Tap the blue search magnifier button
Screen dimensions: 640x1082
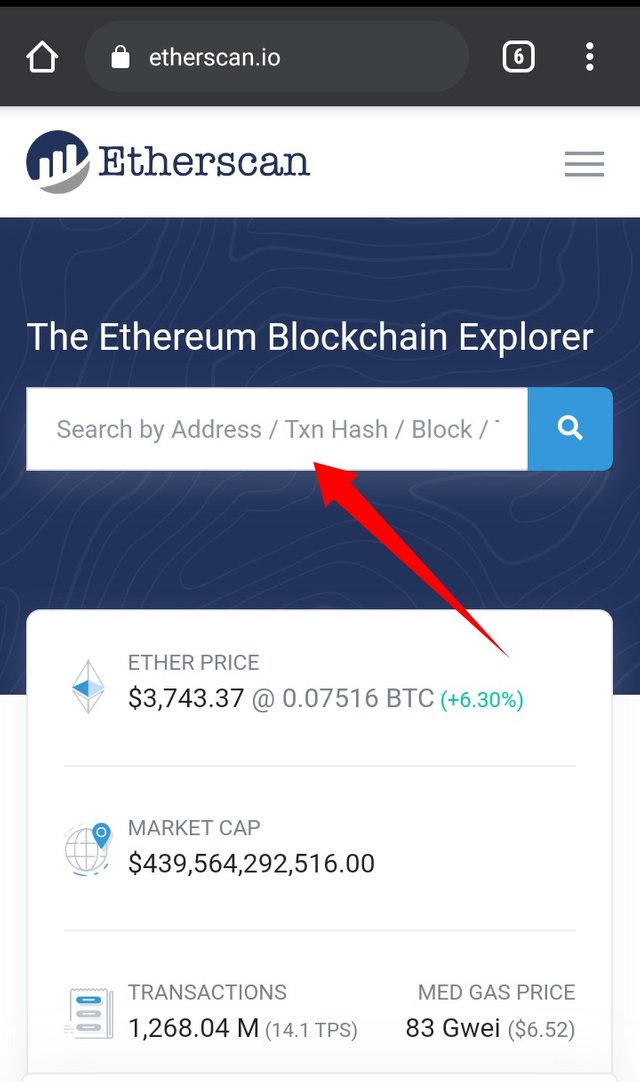tap(570, 429)
